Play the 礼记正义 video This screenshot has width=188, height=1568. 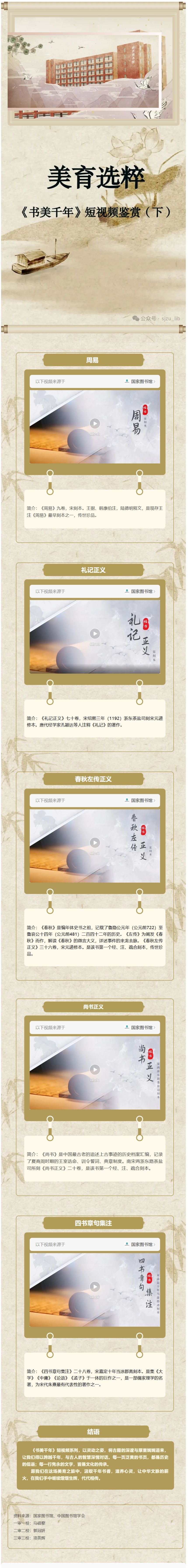coord(95,633)
